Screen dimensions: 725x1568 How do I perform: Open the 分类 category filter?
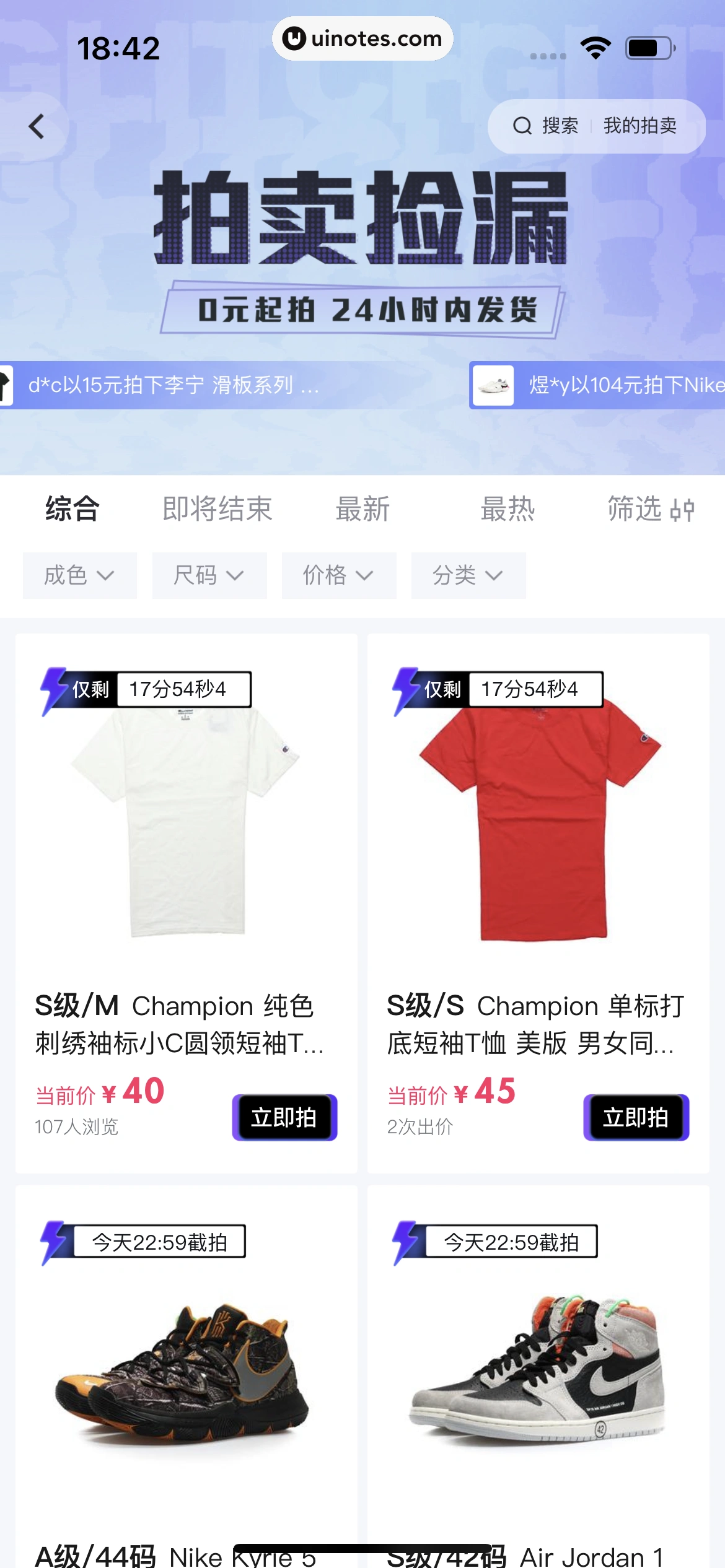point(468,575)
